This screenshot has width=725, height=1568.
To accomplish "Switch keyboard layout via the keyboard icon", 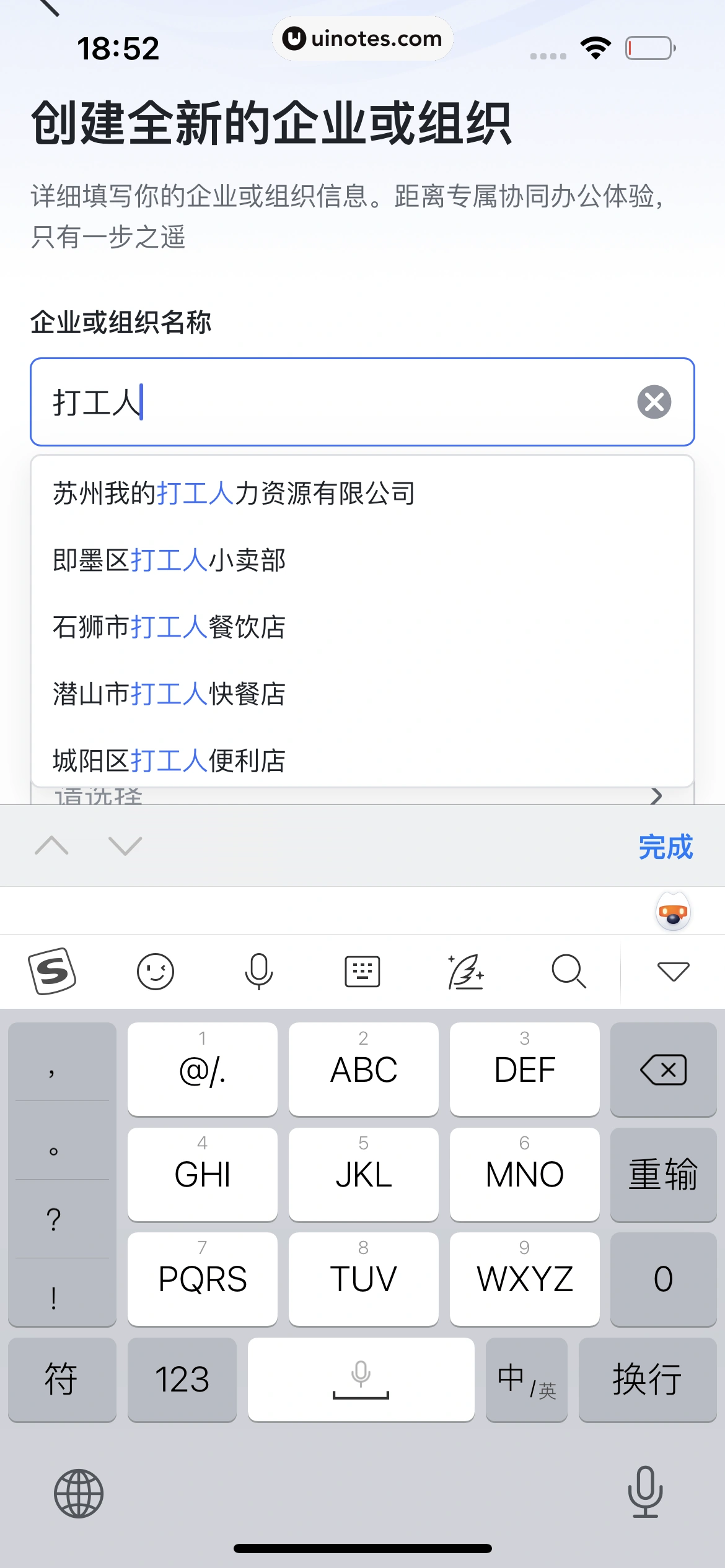I will 362,970.
